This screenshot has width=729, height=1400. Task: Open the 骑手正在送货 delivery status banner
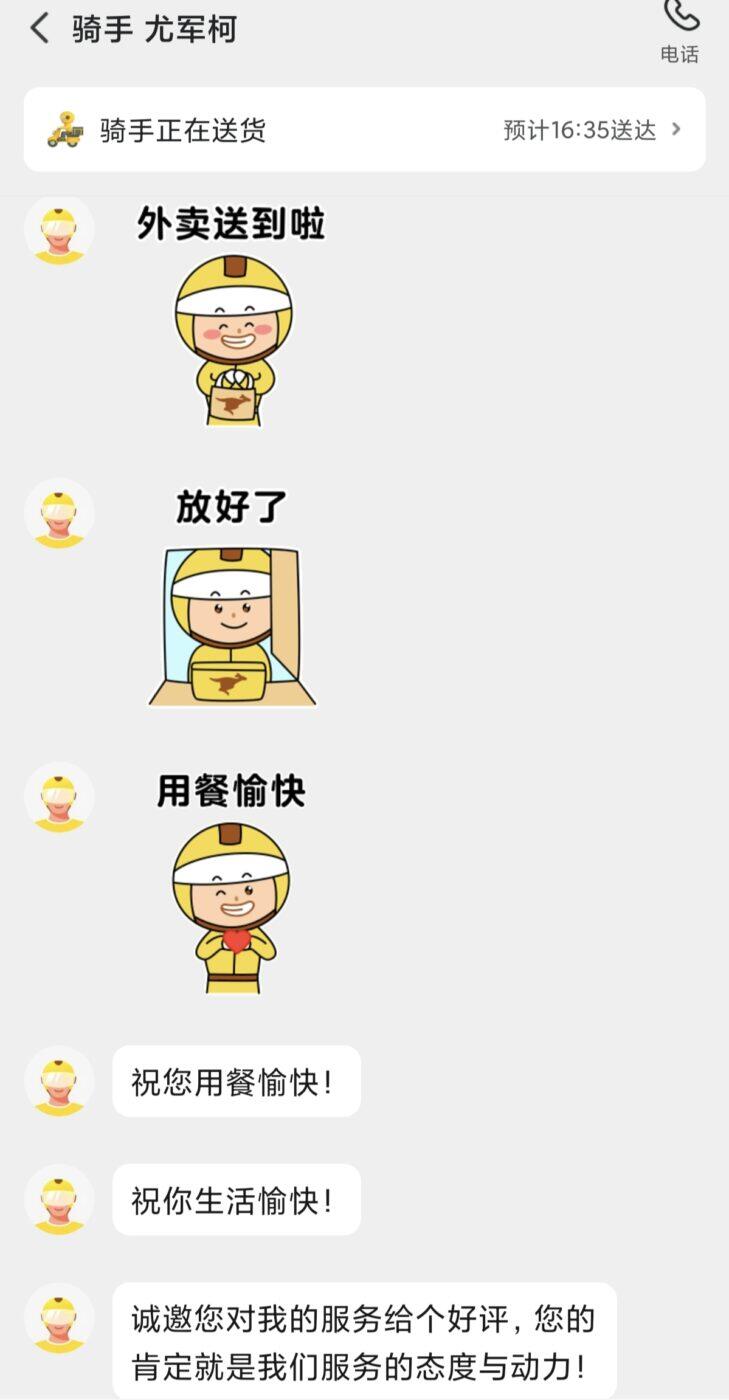point(364,130)
